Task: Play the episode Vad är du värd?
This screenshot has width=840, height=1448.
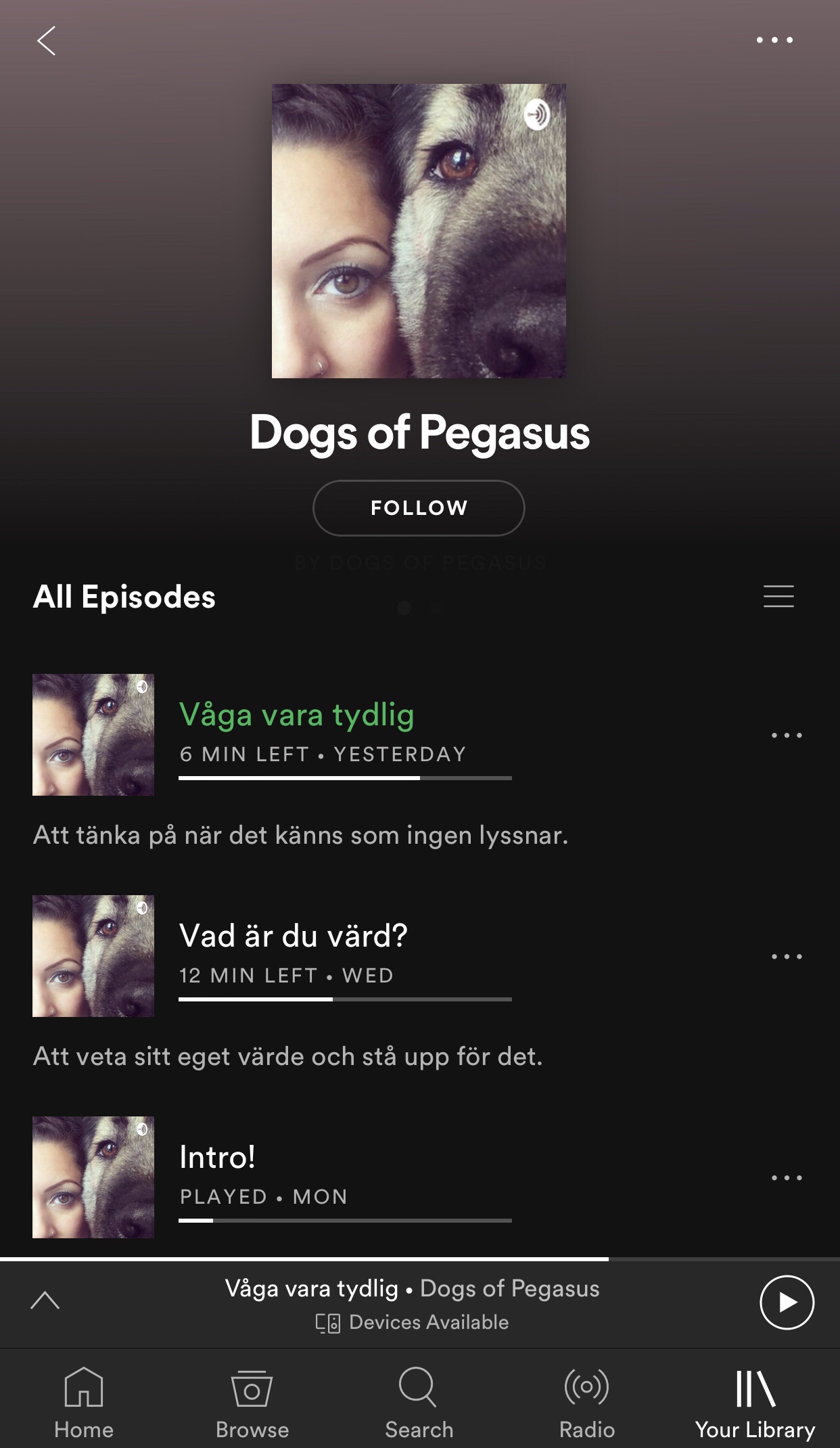Action: pos(293,937)
